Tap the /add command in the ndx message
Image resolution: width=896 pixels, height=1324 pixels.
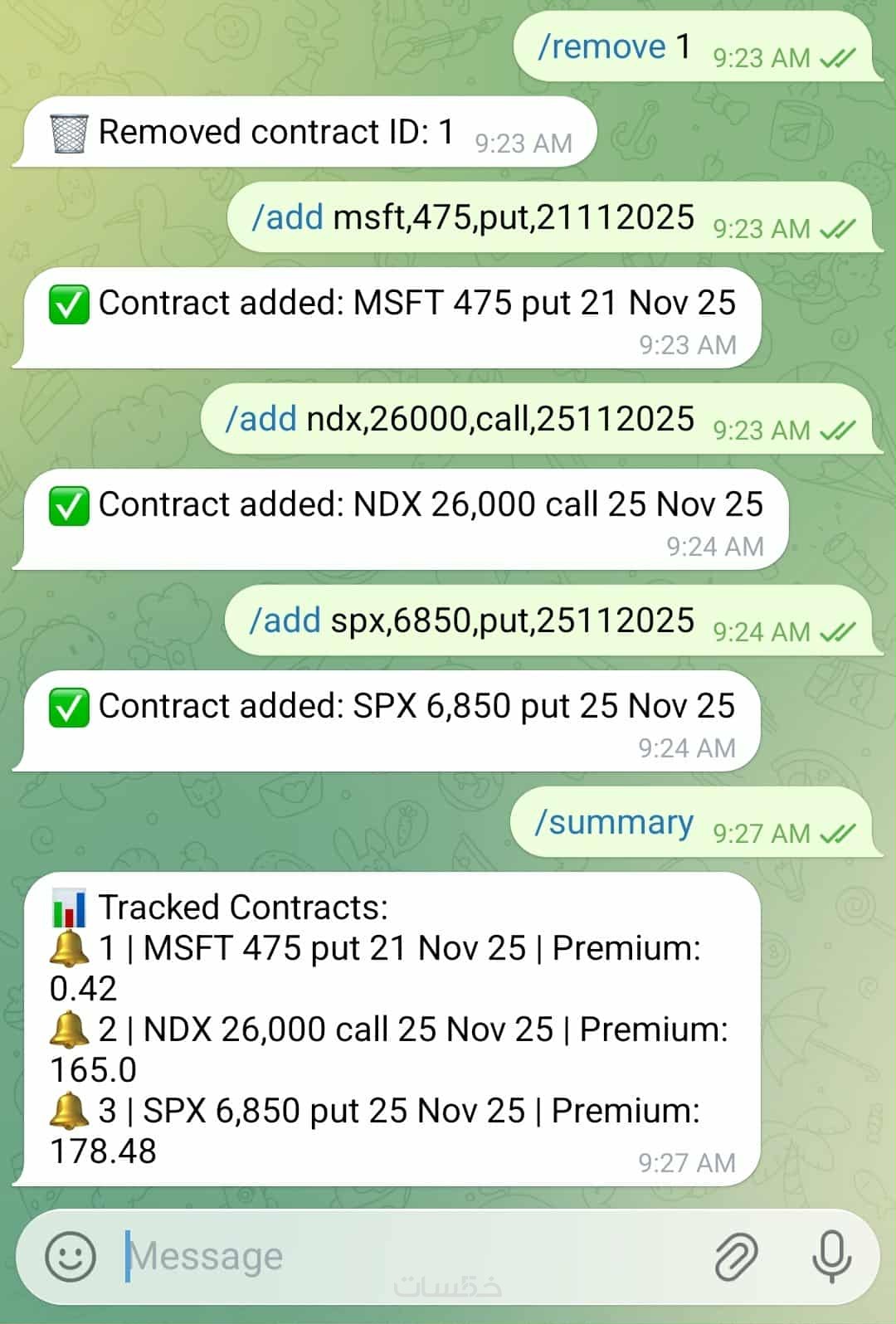pyautogui.click(x=261, y=419)
